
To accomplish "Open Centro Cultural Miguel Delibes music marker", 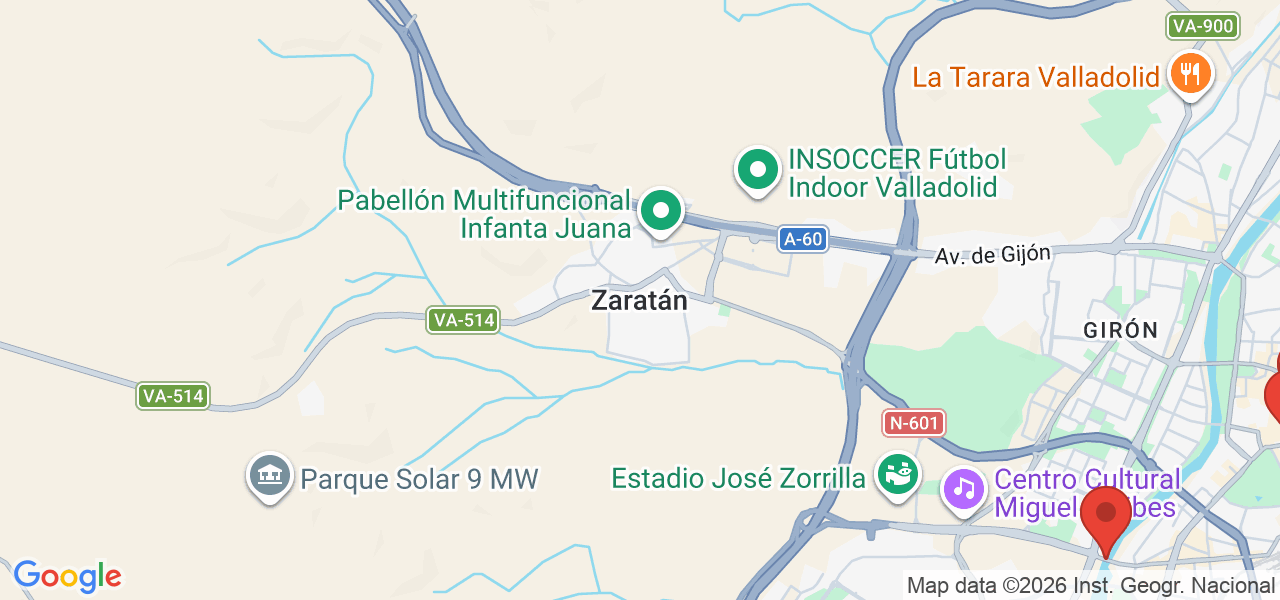I will click(964, 489).
